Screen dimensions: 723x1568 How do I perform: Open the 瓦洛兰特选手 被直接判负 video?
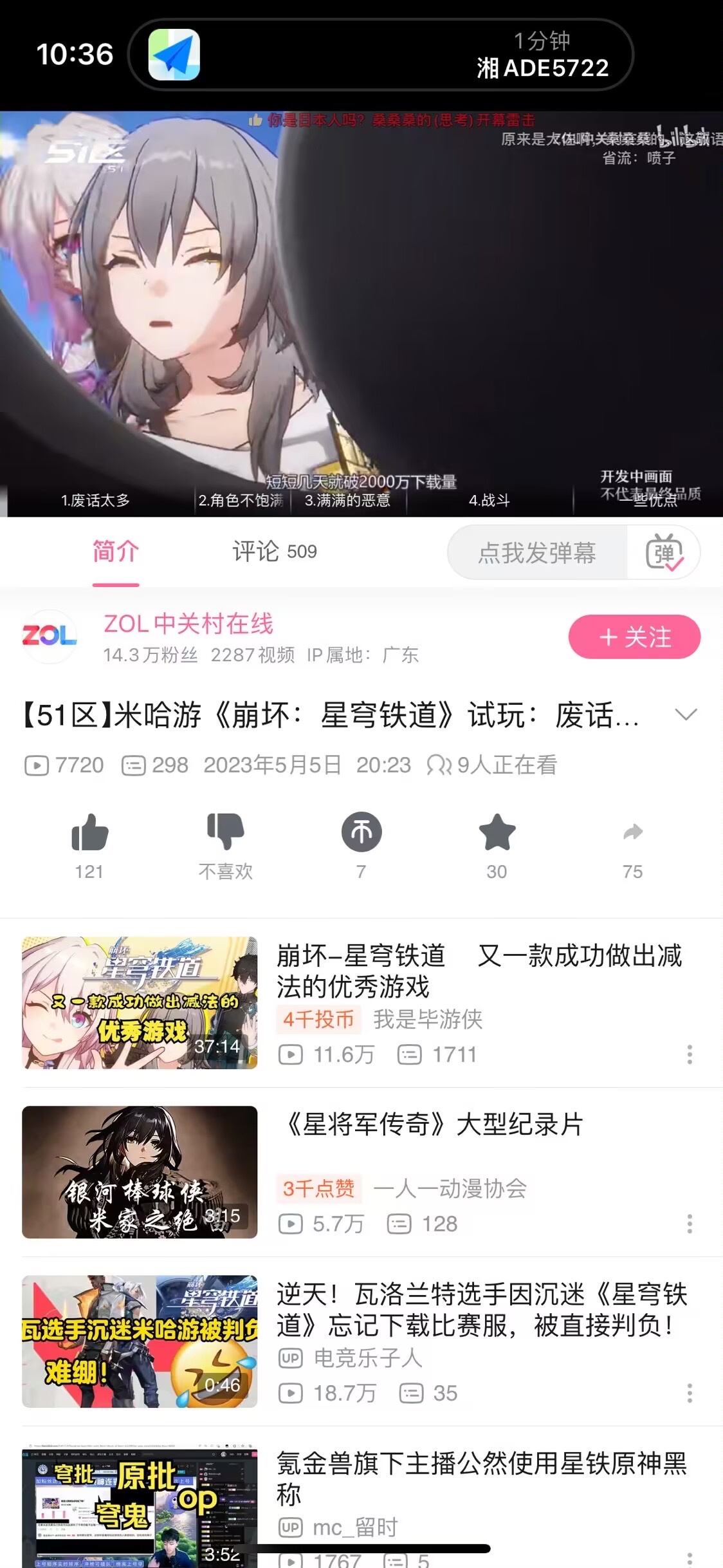[x=481, y=1309]
